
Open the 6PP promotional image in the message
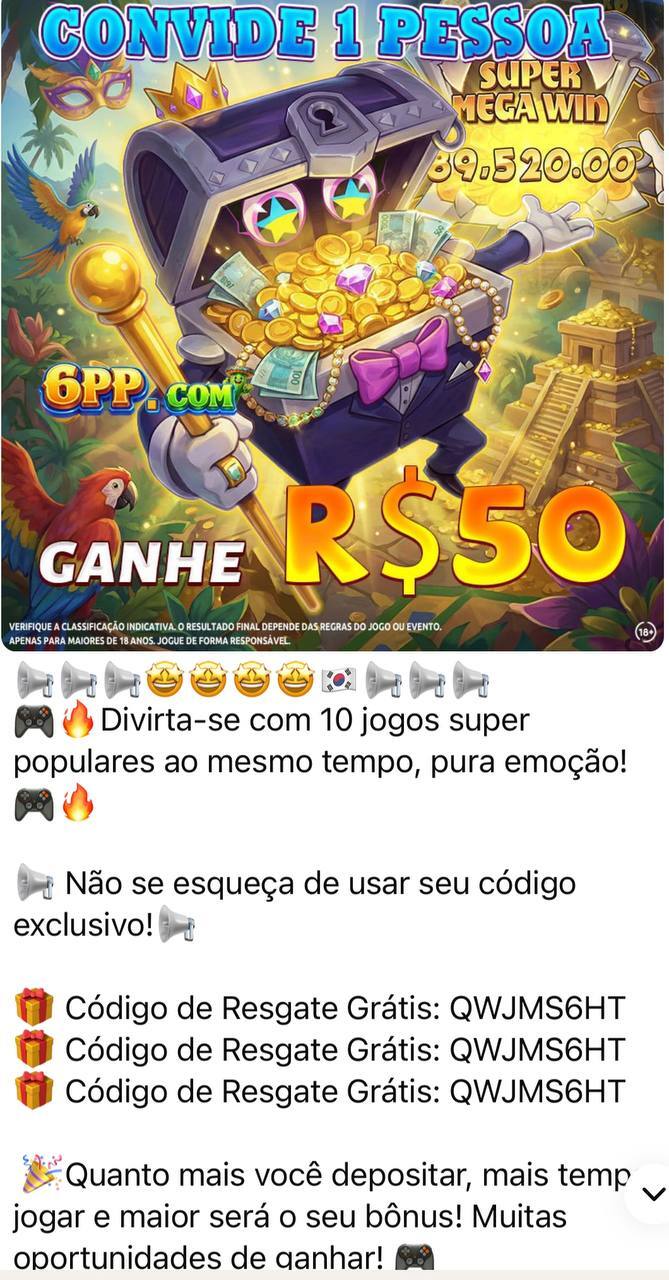(334, 325)
